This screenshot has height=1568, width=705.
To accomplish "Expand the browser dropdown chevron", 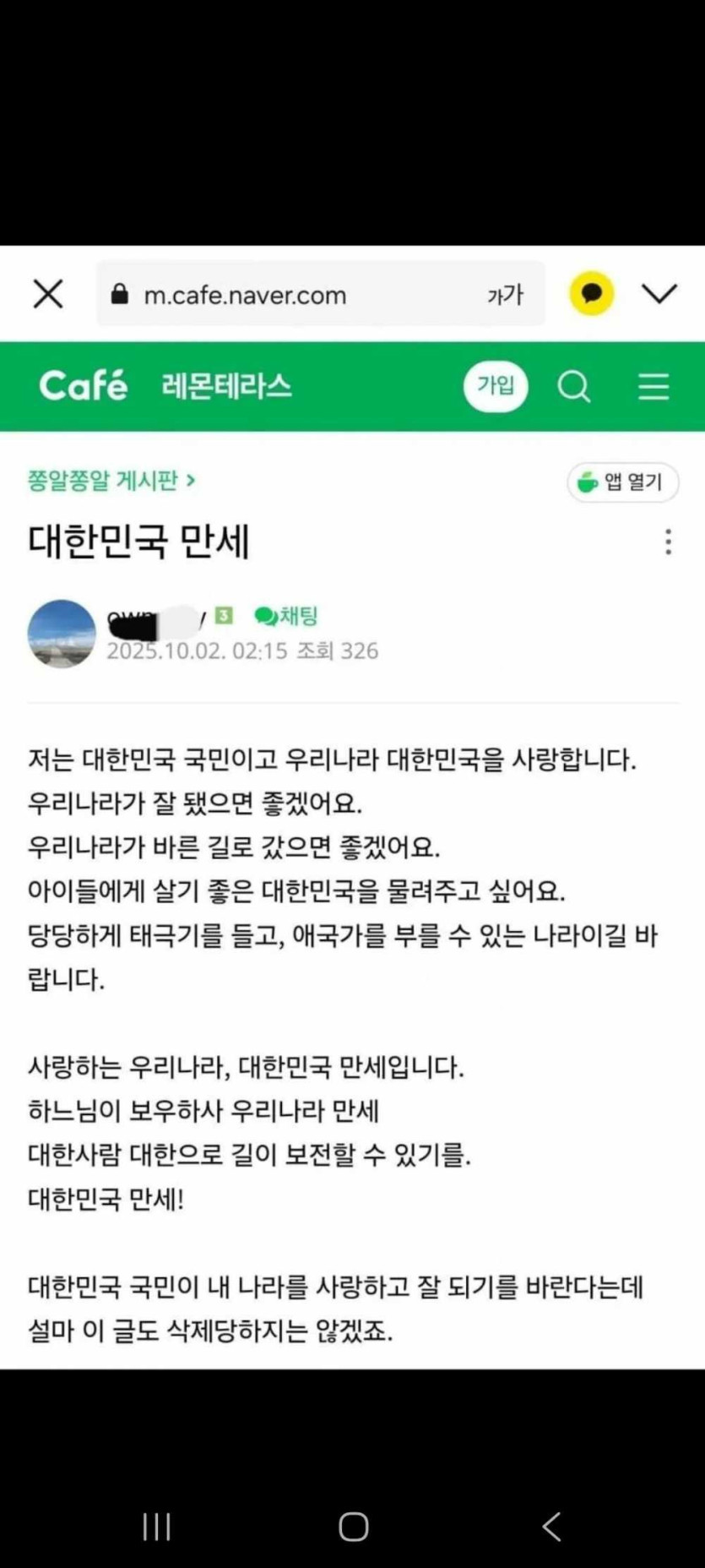I will point(659,294).
